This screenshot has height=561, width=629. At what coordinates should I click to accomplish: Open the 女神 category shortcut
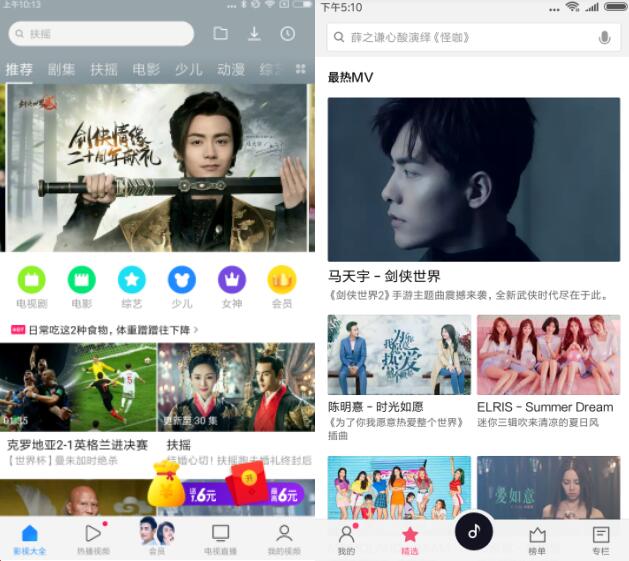(232, 285)
